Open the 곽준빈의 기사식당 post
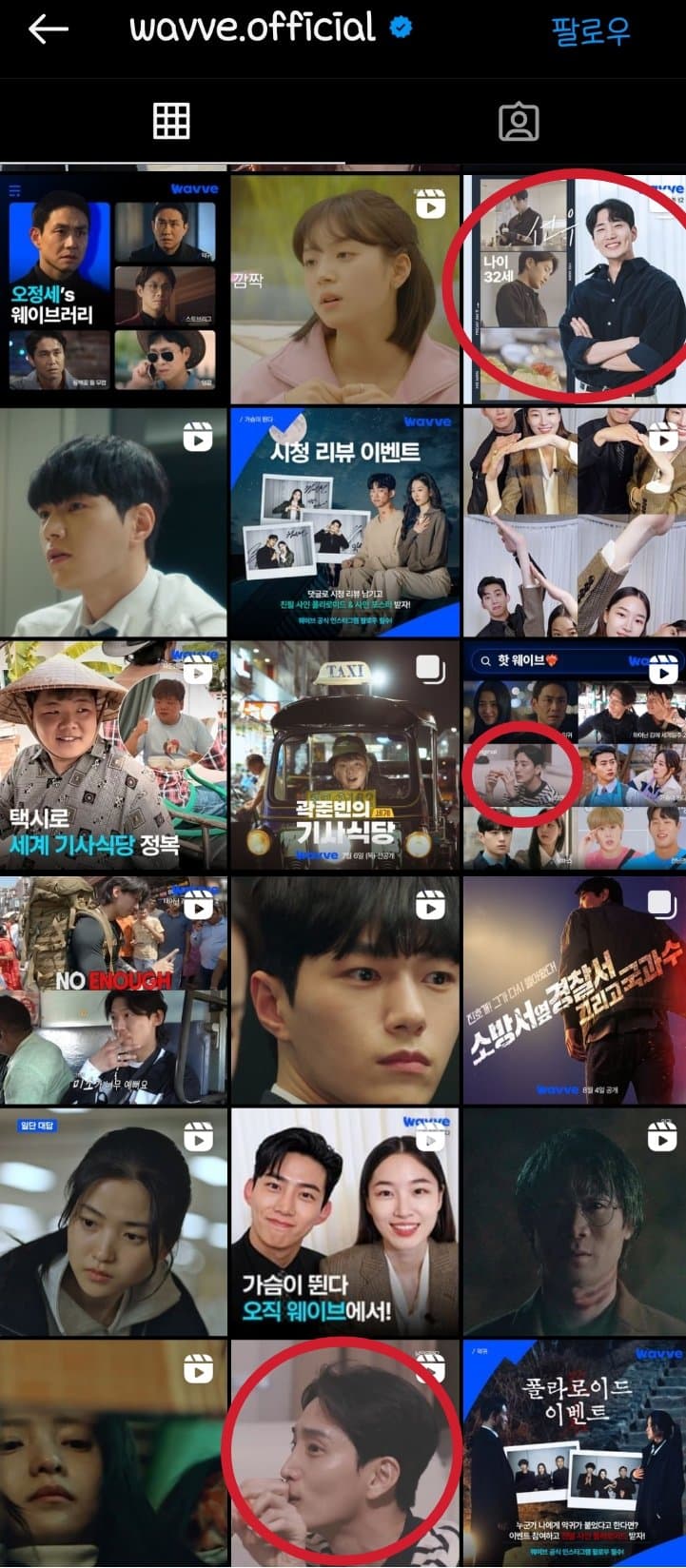Image resolution: width=686 pixels, height=1568 pixels. click(344, 755)
